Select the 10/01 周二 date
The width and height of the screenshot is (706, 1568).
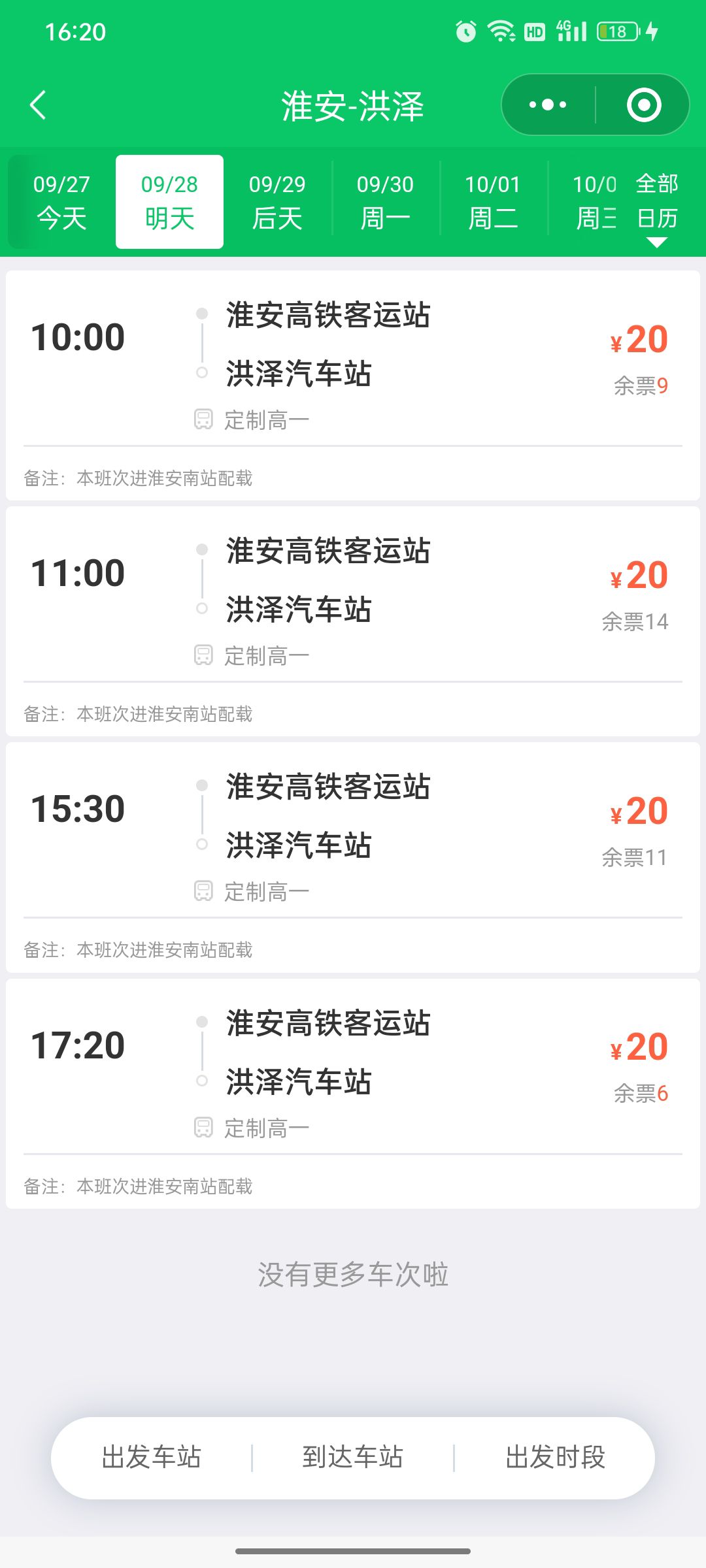493,202
